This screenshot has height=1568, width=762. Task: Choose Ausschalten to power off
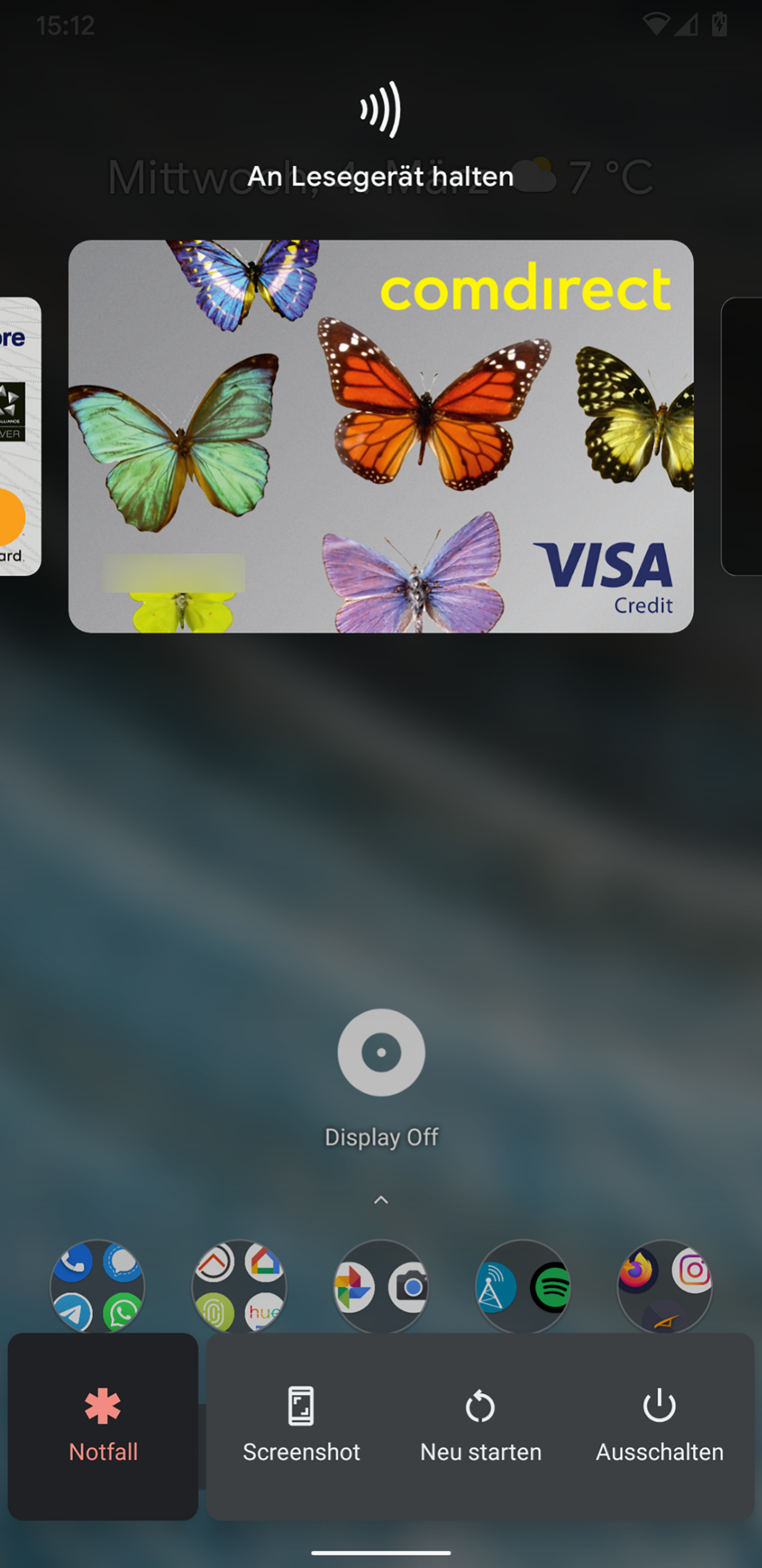point(659,1426)
